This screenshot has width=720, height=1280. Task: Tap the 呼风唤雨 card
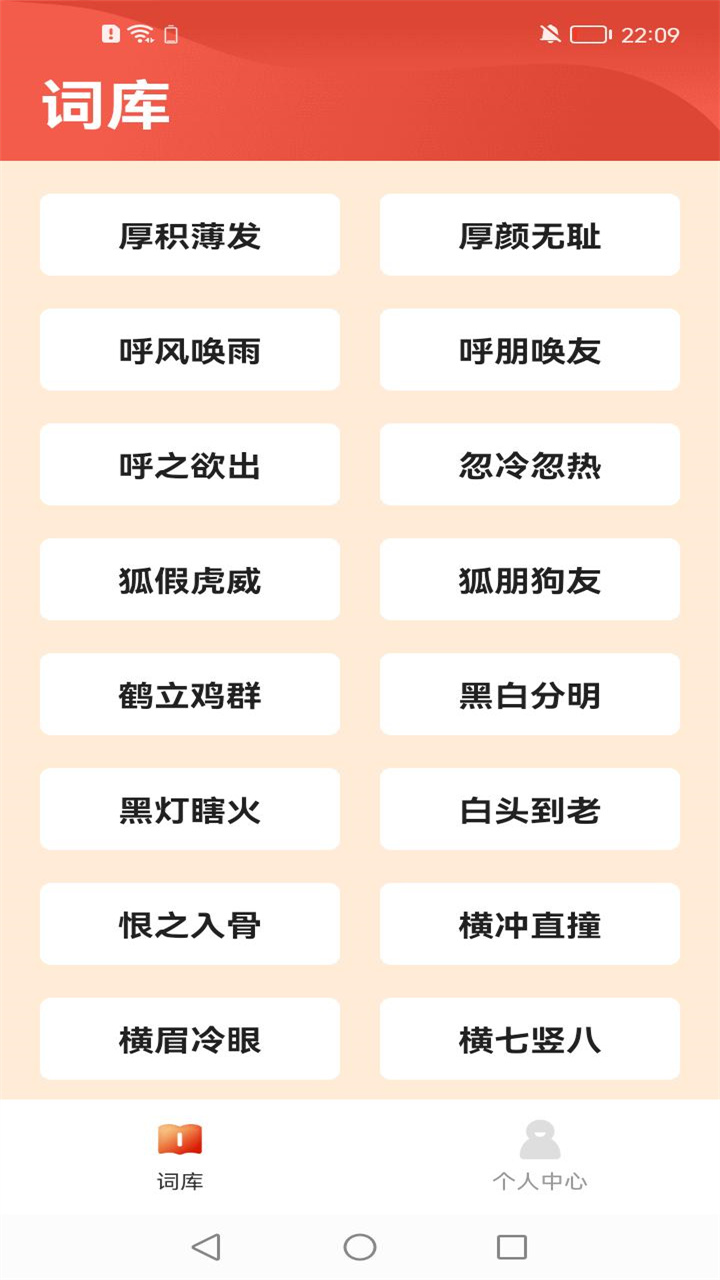[190, 350]
